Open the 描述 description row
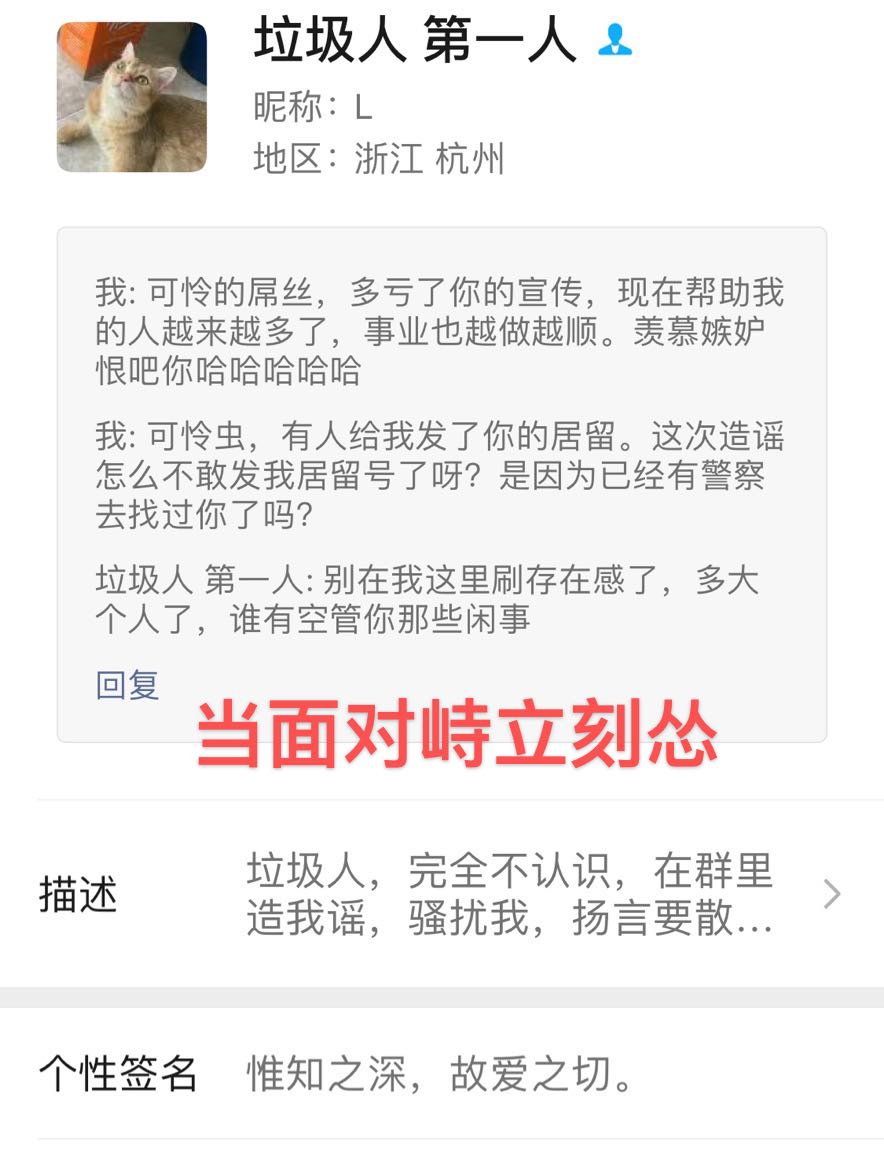 pos(440,894)
